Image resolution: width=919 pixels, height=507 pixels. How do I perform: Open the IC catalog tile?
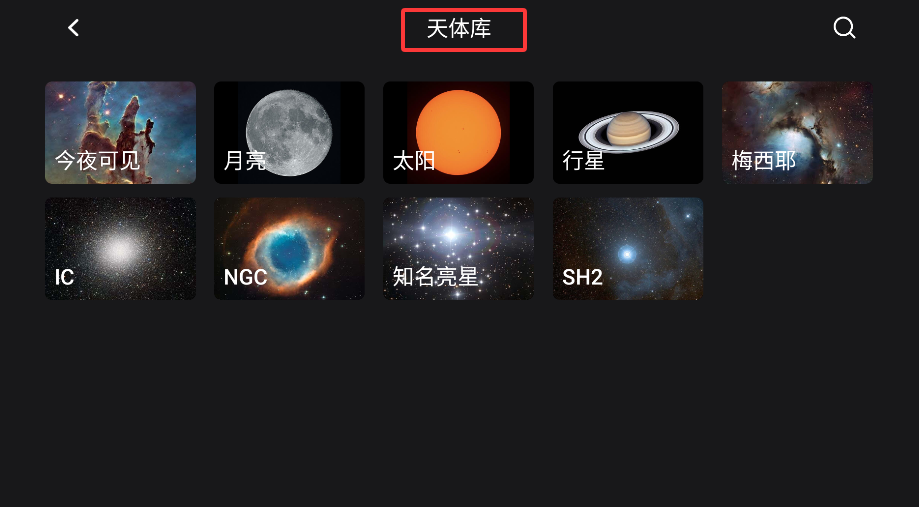point(120,248)
